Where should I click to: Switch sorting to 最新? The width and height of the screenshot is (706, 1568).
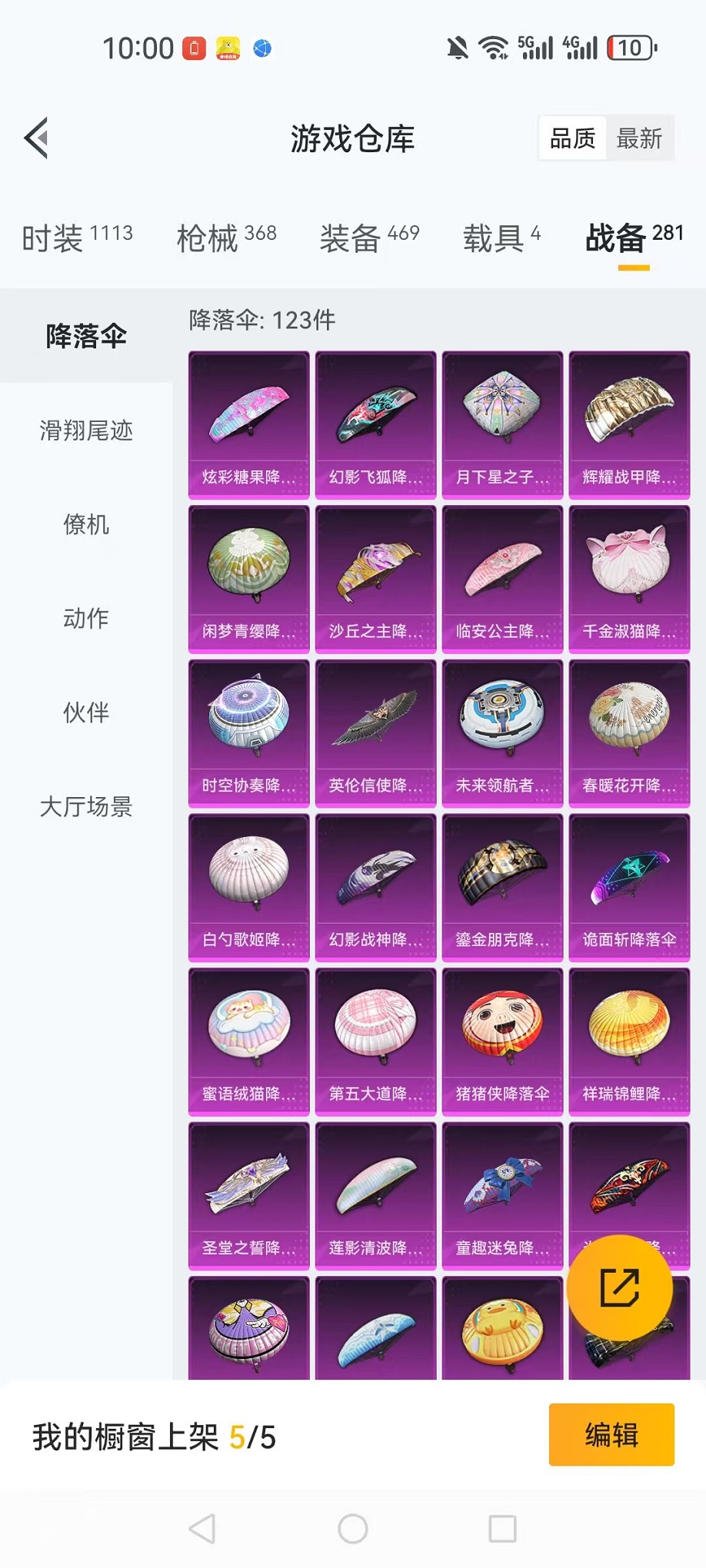coord(641,137)
